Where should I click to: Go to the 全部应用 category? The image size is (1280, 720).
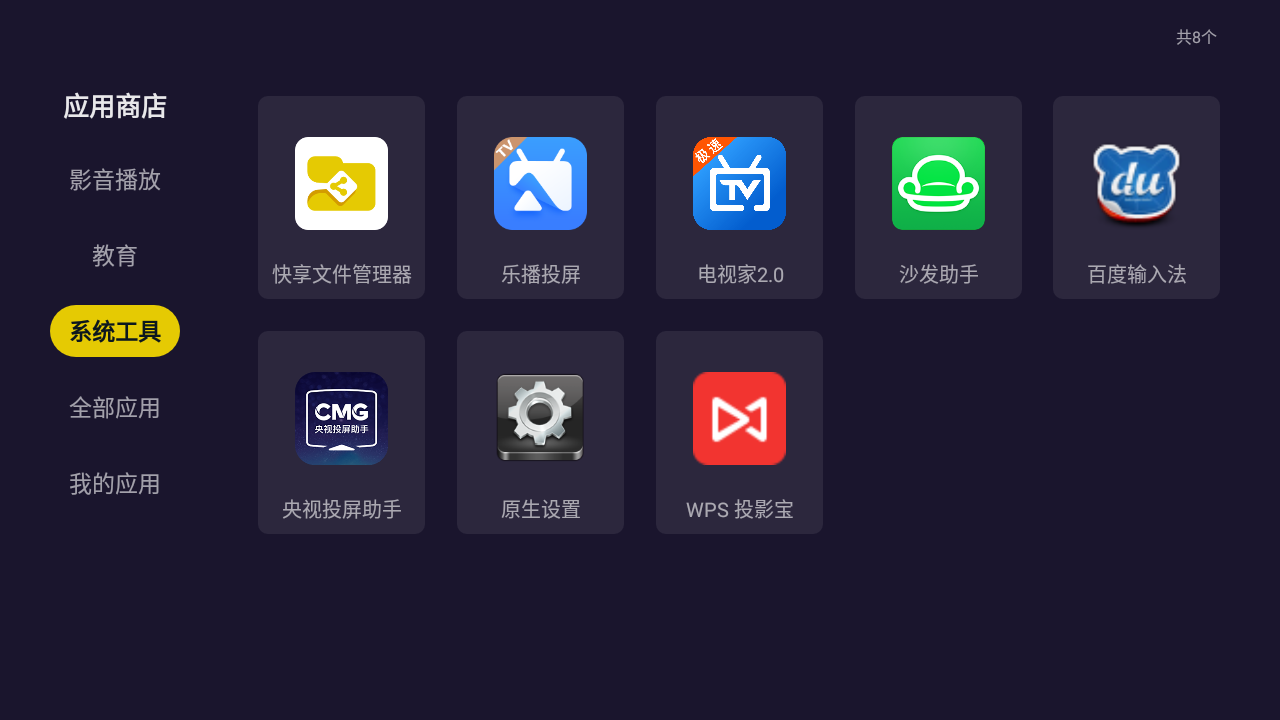[x=115, y=408]
